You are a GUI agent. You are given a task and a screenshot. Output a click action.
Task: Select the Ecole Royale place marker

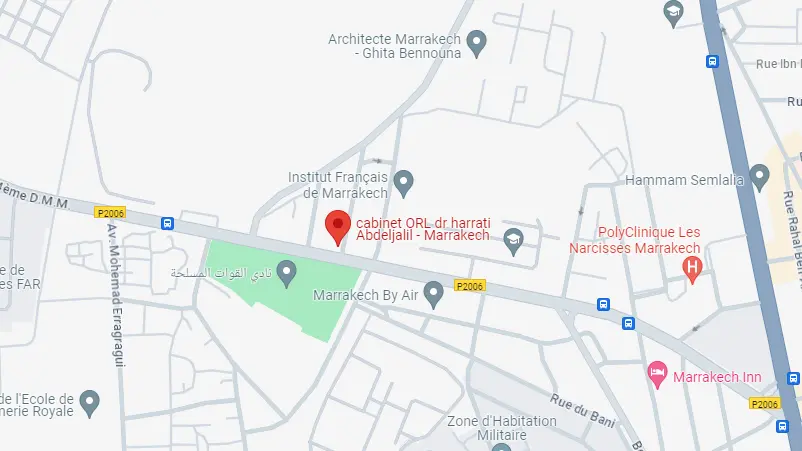pyautogui.click(x=90, y=403)
